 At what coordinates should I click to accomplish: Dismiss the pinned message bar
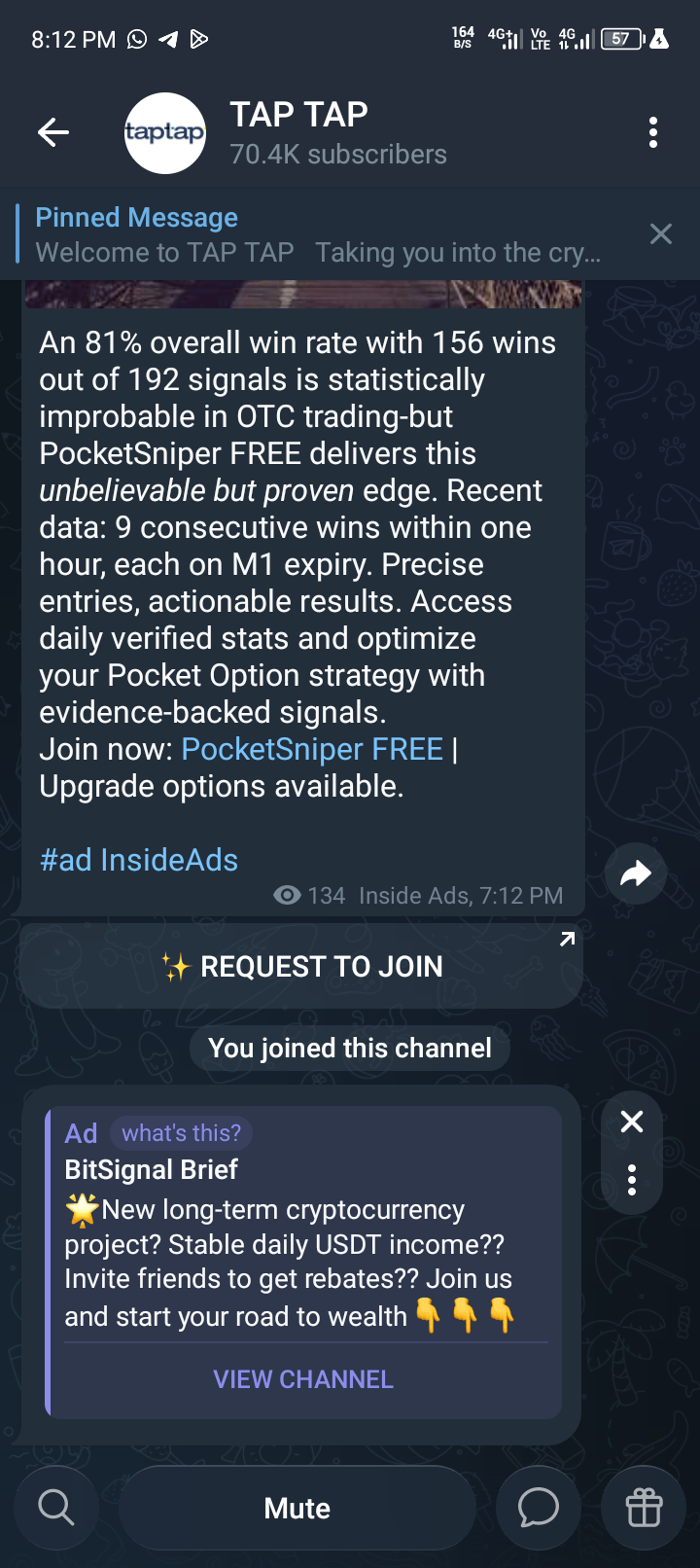(661, 233)
